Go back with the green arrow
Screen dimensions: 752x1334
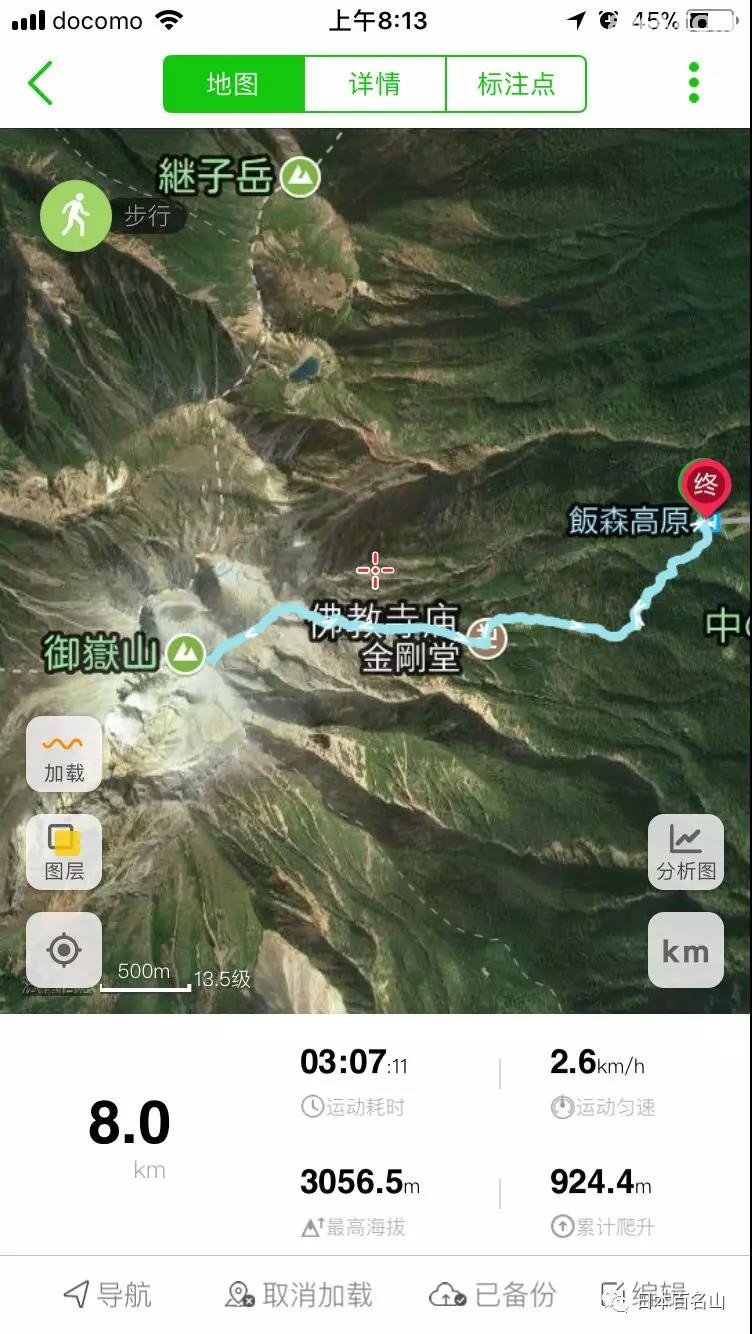click(x=40, y=83)
